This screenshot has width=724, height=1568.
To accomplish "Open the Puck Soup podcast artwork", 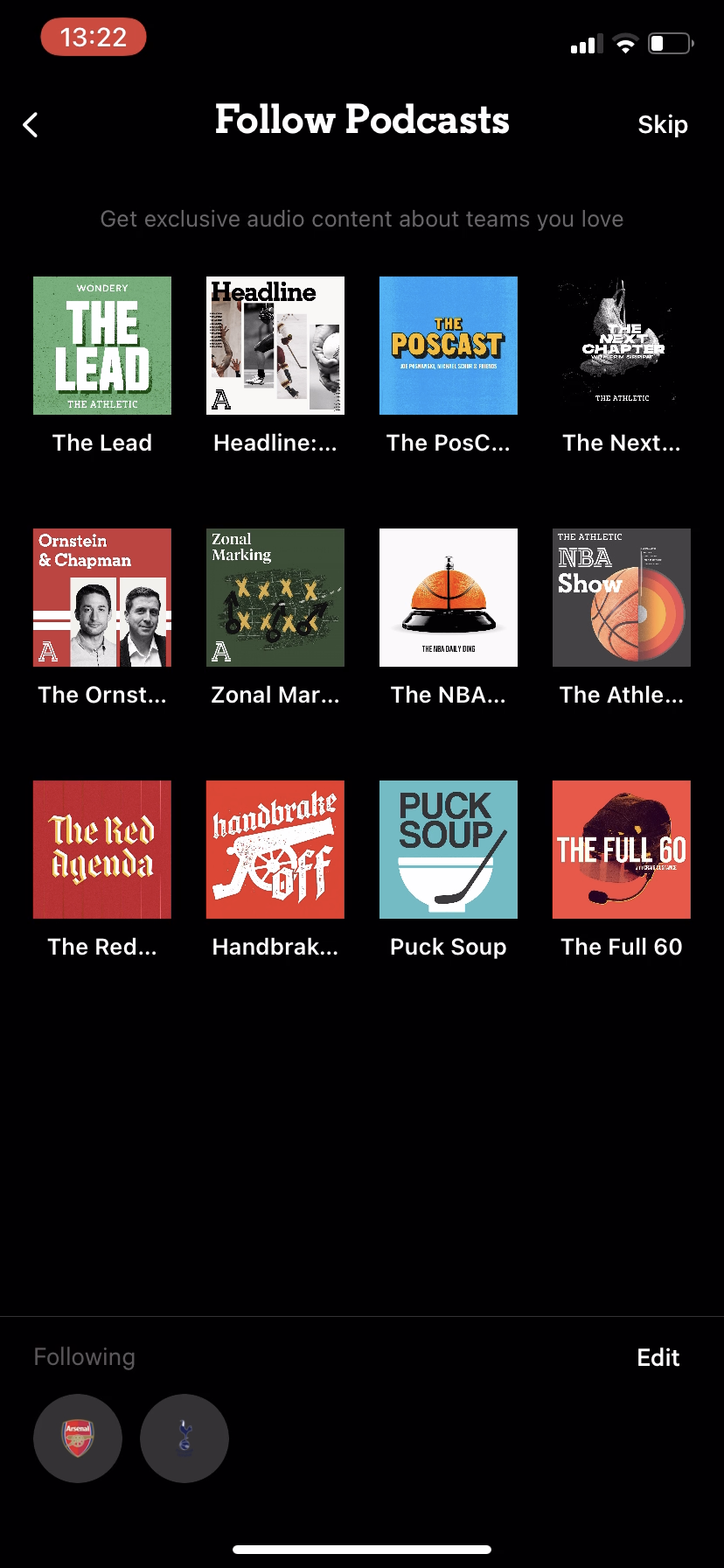I will [x=448, y=849].
